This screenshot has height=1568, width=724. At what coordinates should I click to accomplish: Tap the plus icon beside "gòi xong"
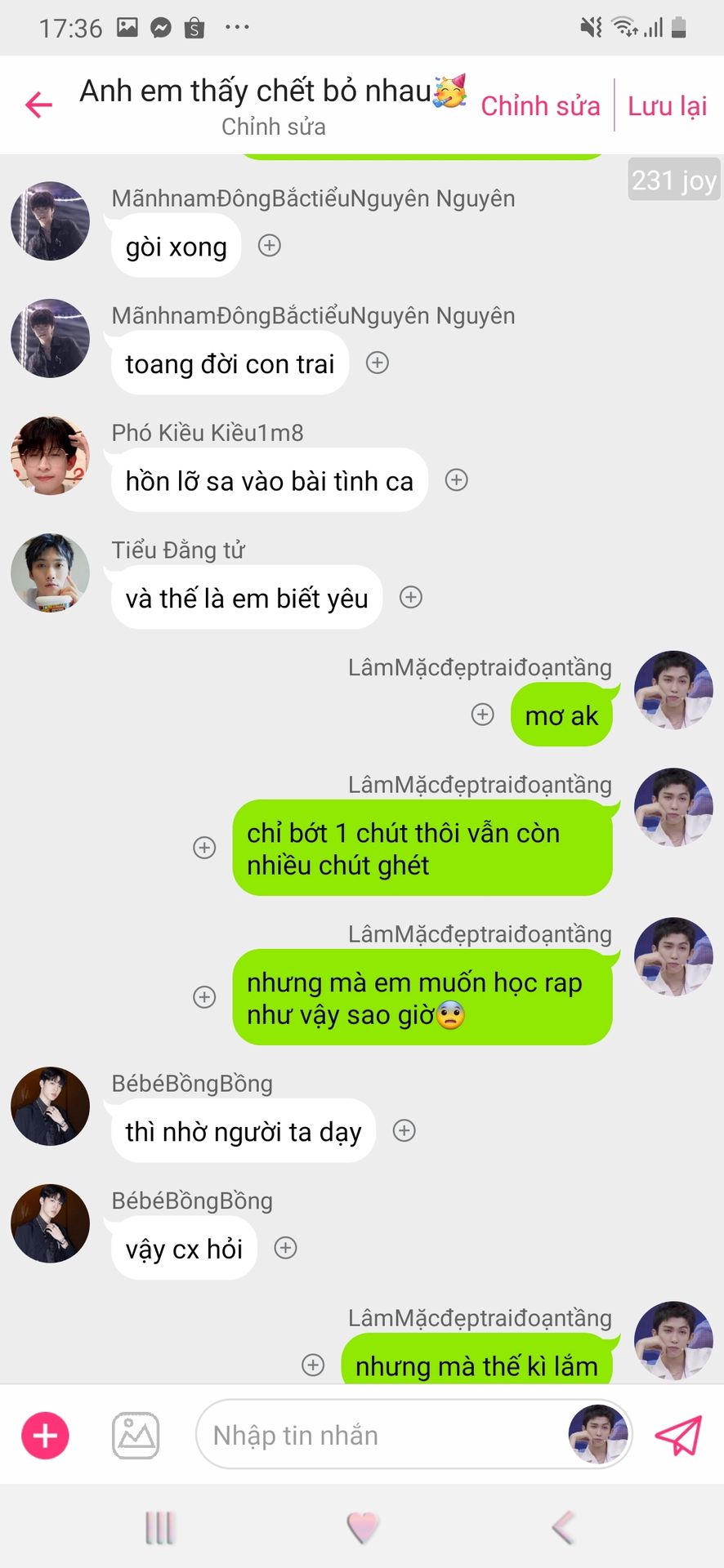coord(270,245)
